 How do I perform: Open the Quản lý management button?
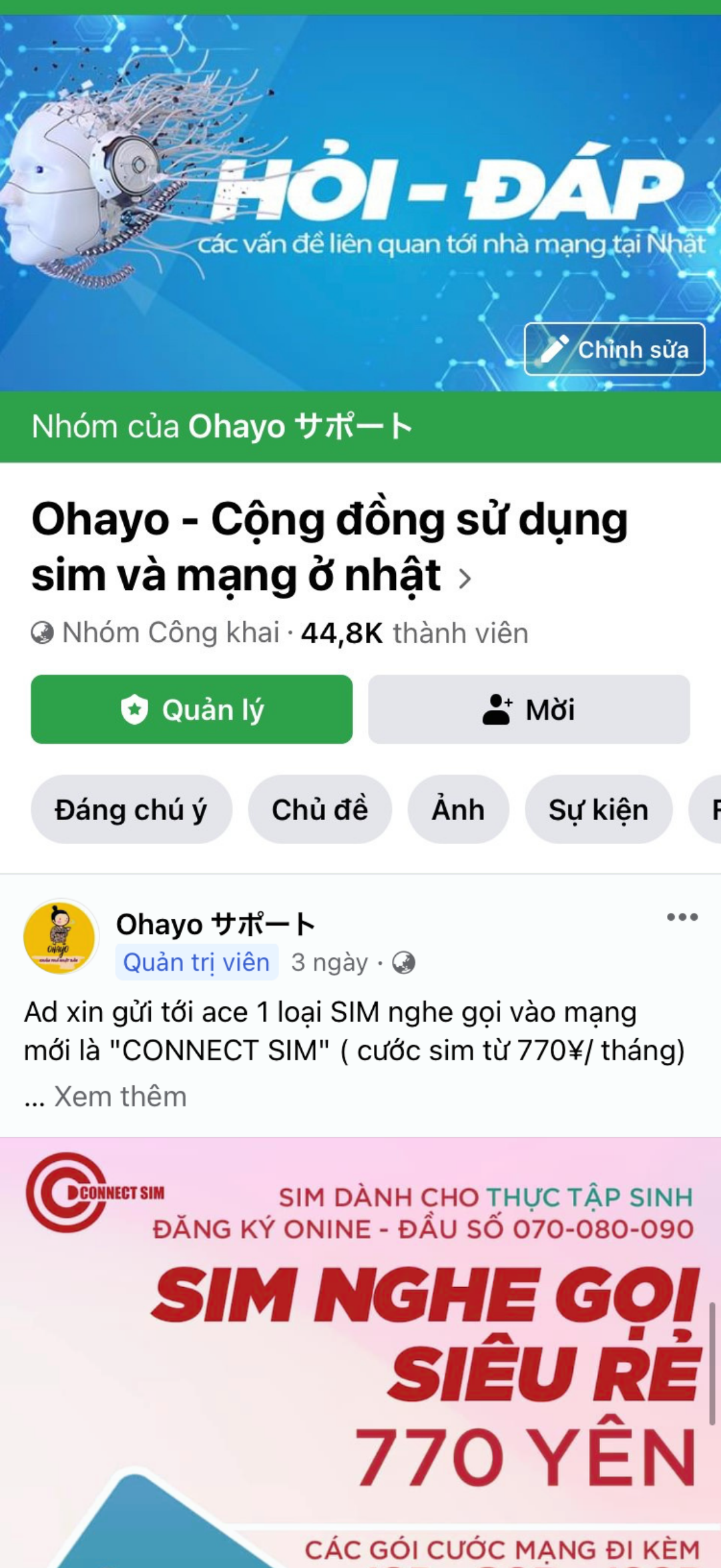[x=192, y=709]
